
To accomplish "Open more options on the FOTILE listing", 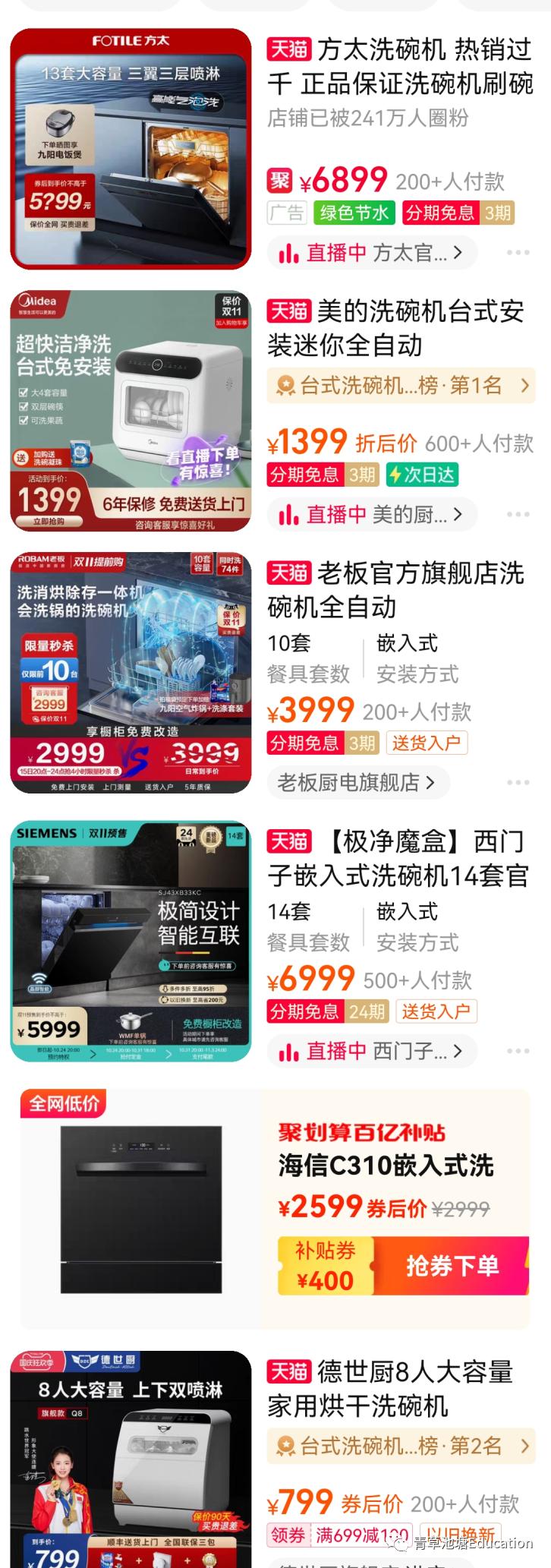I will point(518,251).
